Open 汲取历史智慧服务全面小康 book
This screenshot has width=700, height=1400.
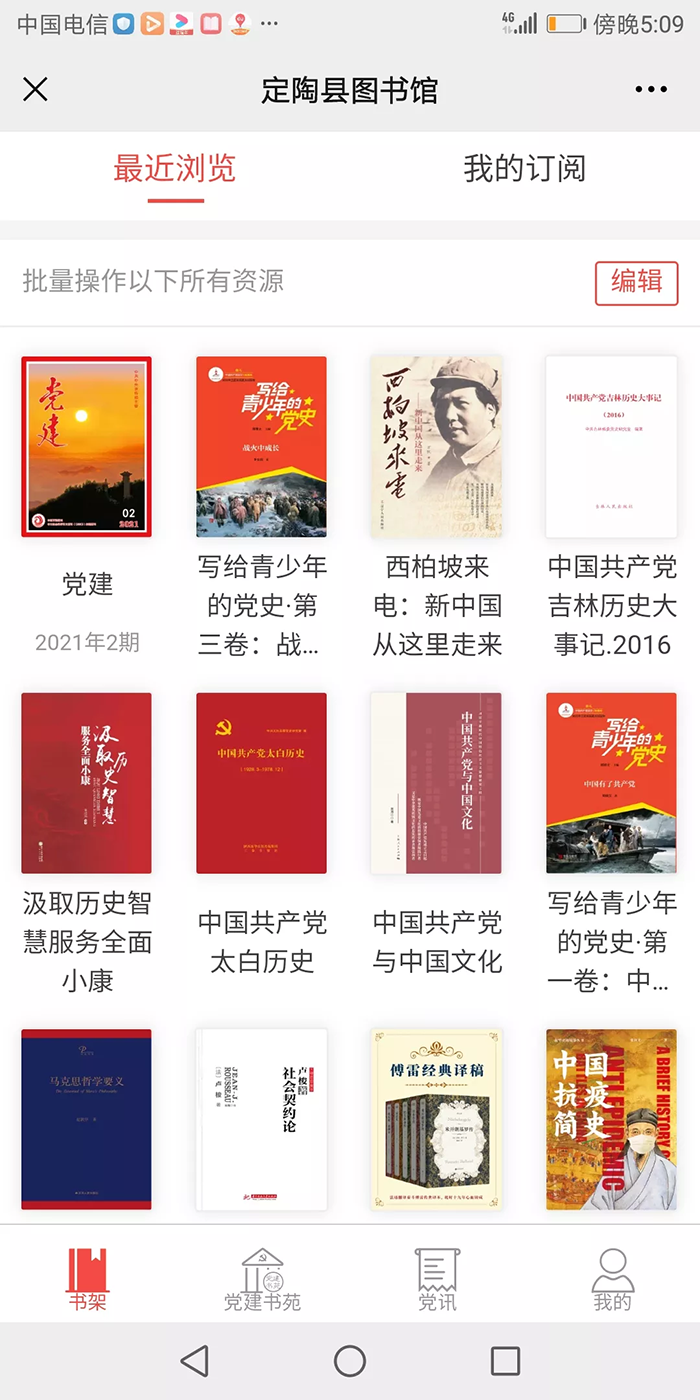point(87,783)
